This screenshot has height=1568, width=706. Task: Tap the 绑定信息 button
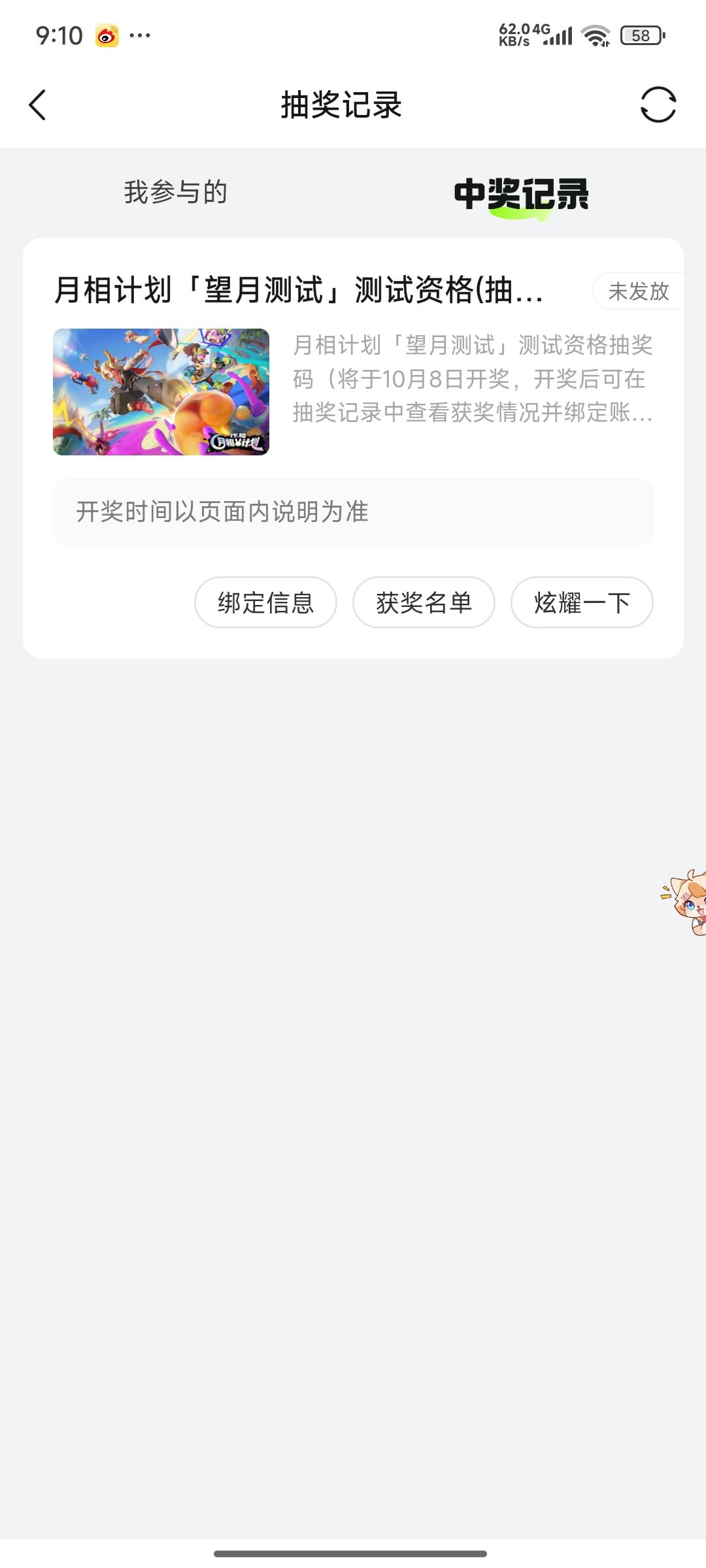pyautogui.click(x=265, y=603)
